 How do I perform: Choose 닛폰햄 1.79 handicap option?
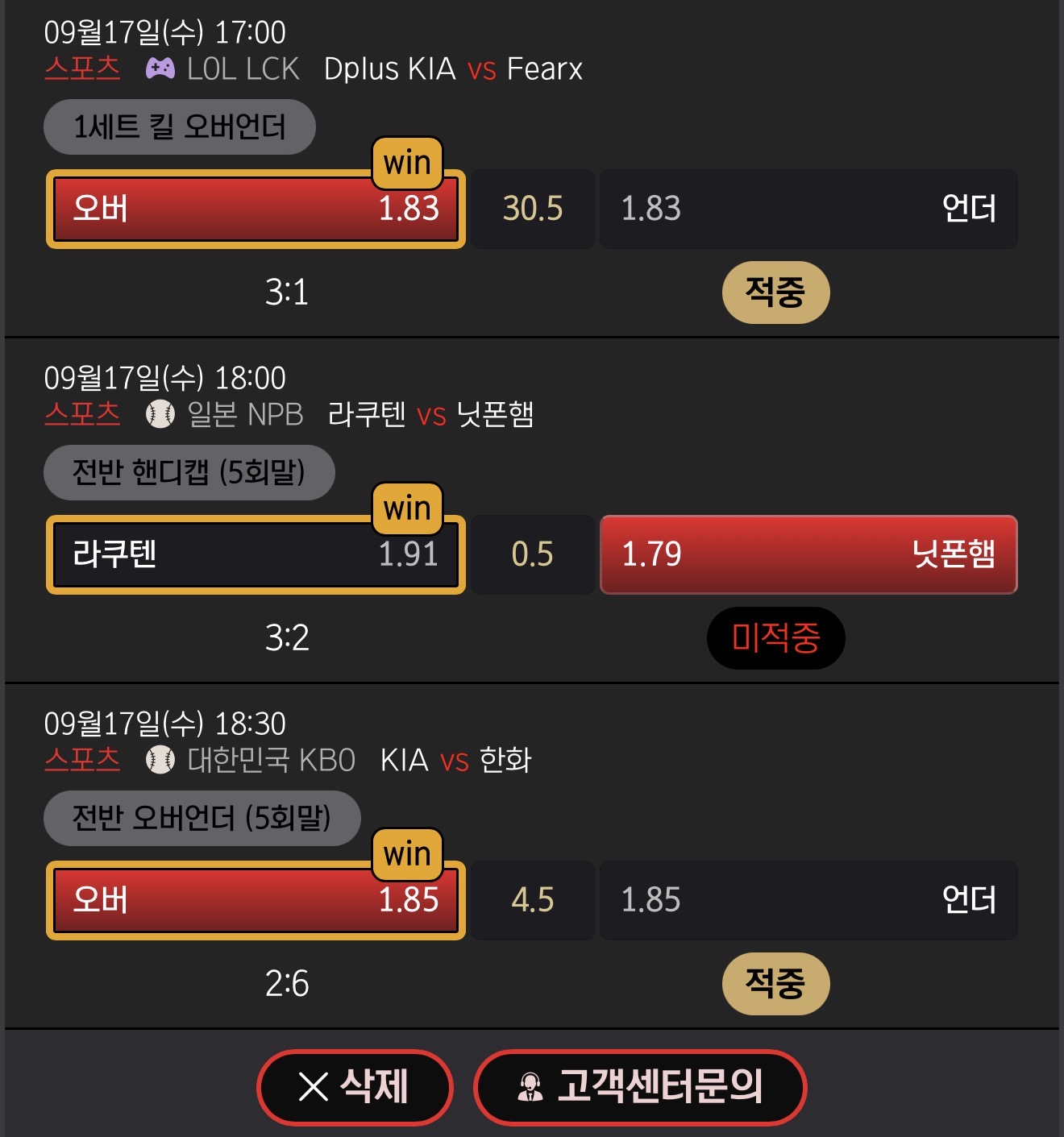point(808,554)
